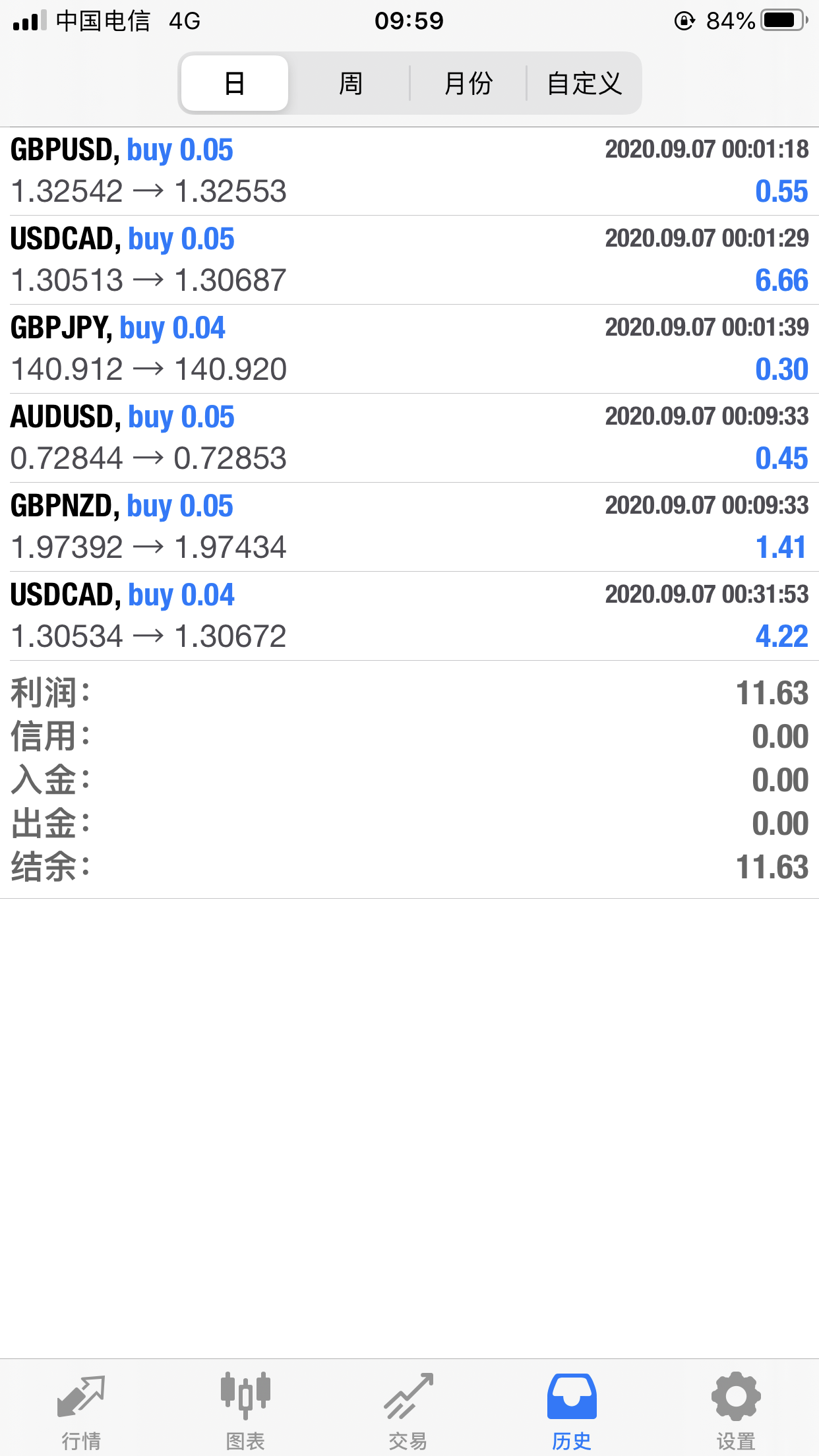Viewport: 819px width, 1456px height.
Task: Open the AUDUSD buy 0.05 trade
Action: click(x=409, y=438)
